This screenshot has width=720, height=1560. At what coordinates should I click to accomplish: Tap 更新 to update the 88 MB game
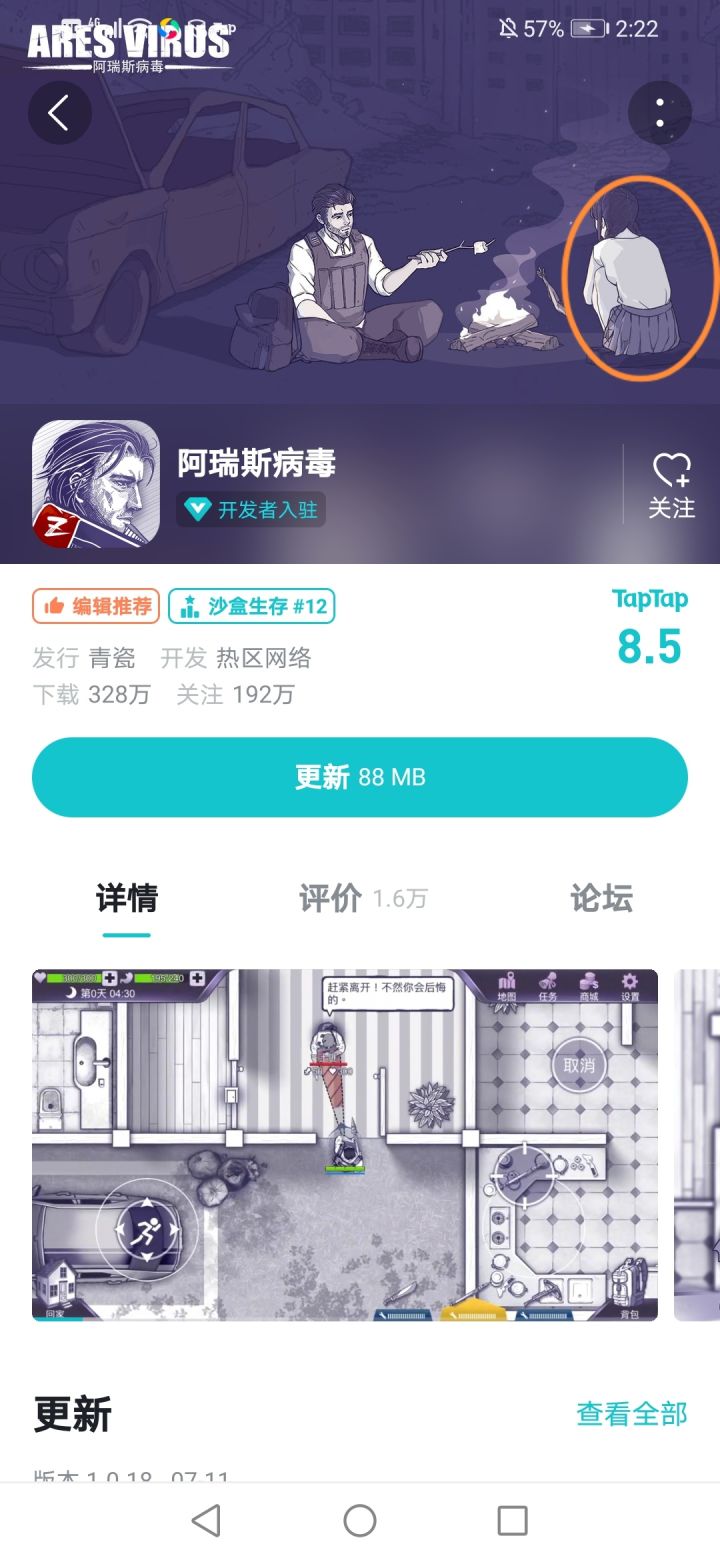[360, 777]
